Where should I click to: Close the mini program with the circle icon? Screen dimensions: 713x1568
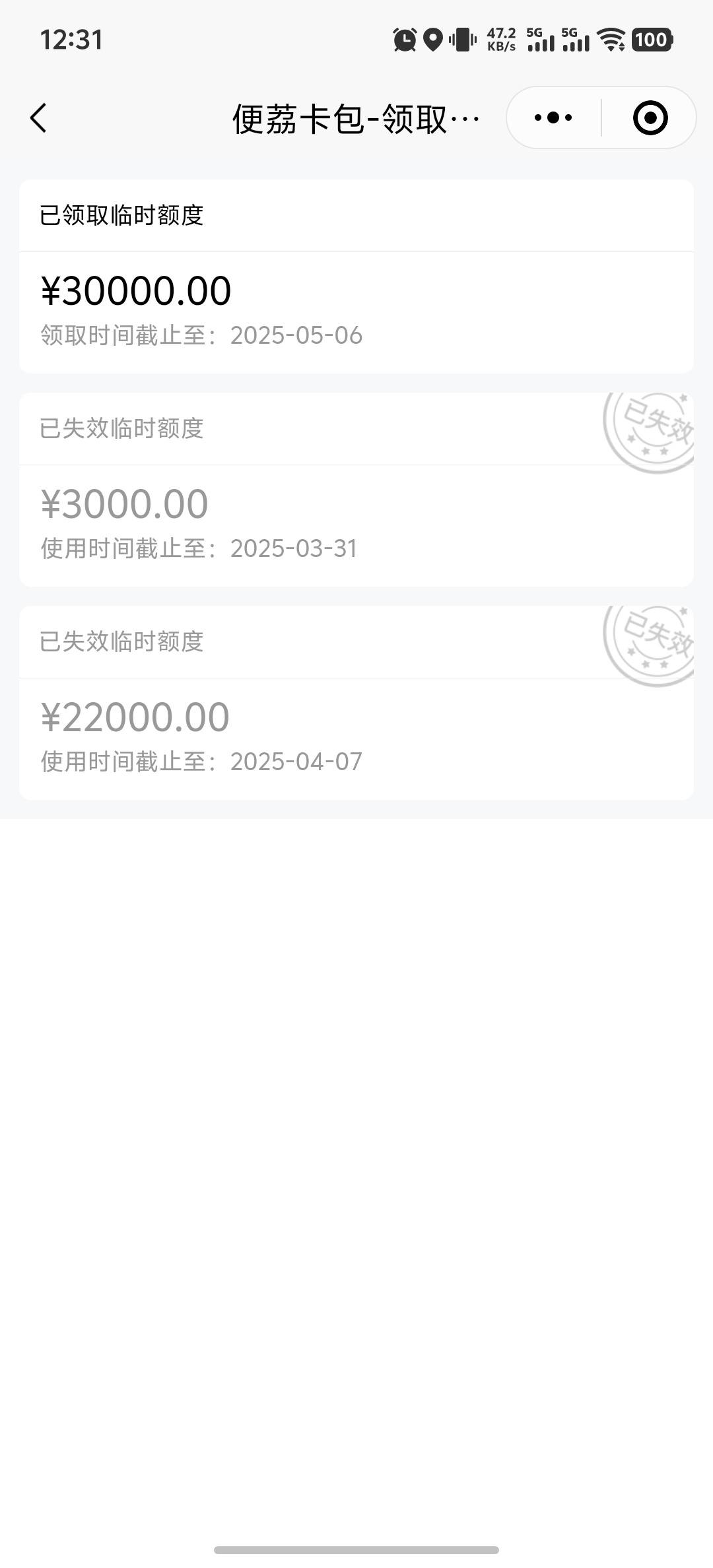(x=650, y=118)
